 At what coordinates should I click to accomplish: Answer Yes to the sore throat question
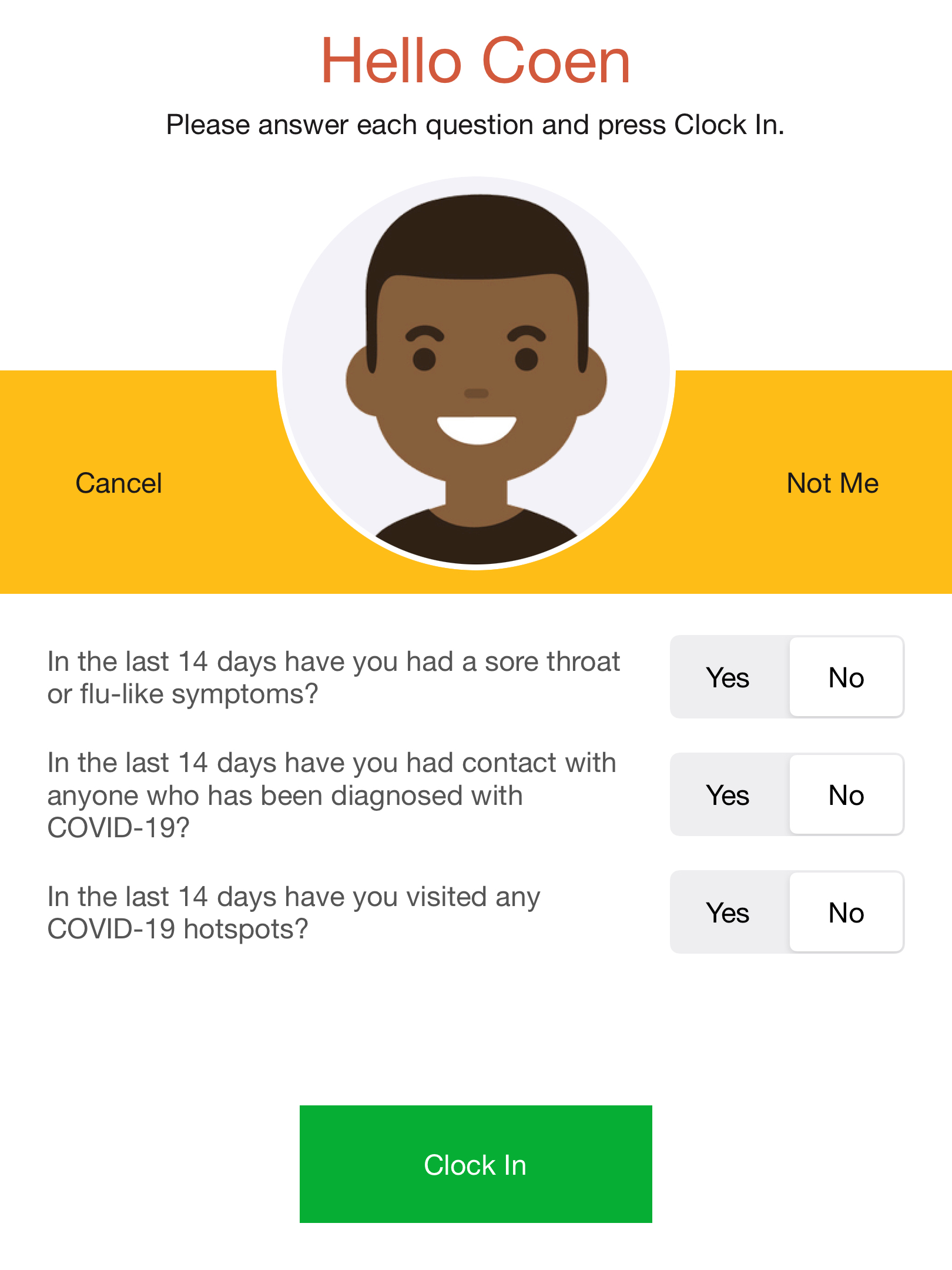(728, 677)
